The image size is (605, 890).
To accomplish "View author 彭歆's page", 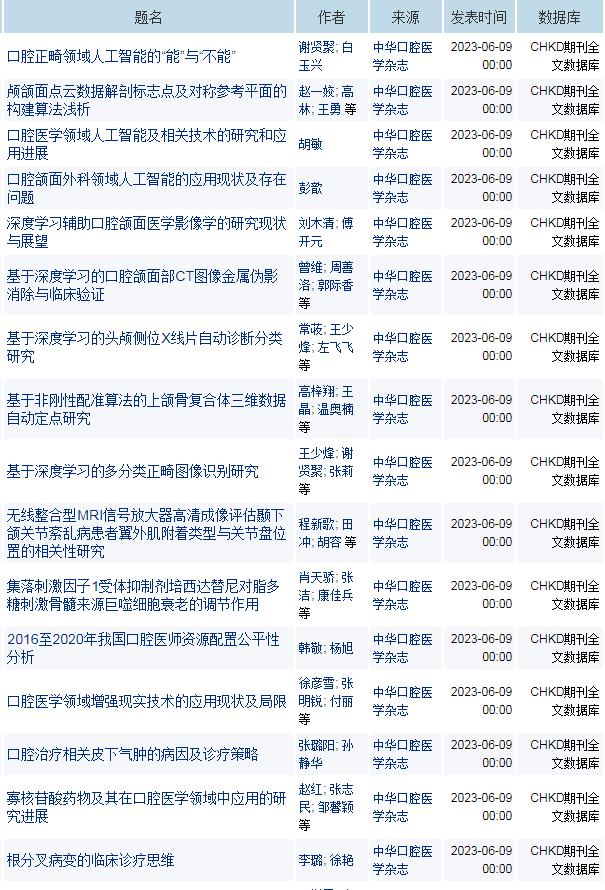I will pos(310,188).
